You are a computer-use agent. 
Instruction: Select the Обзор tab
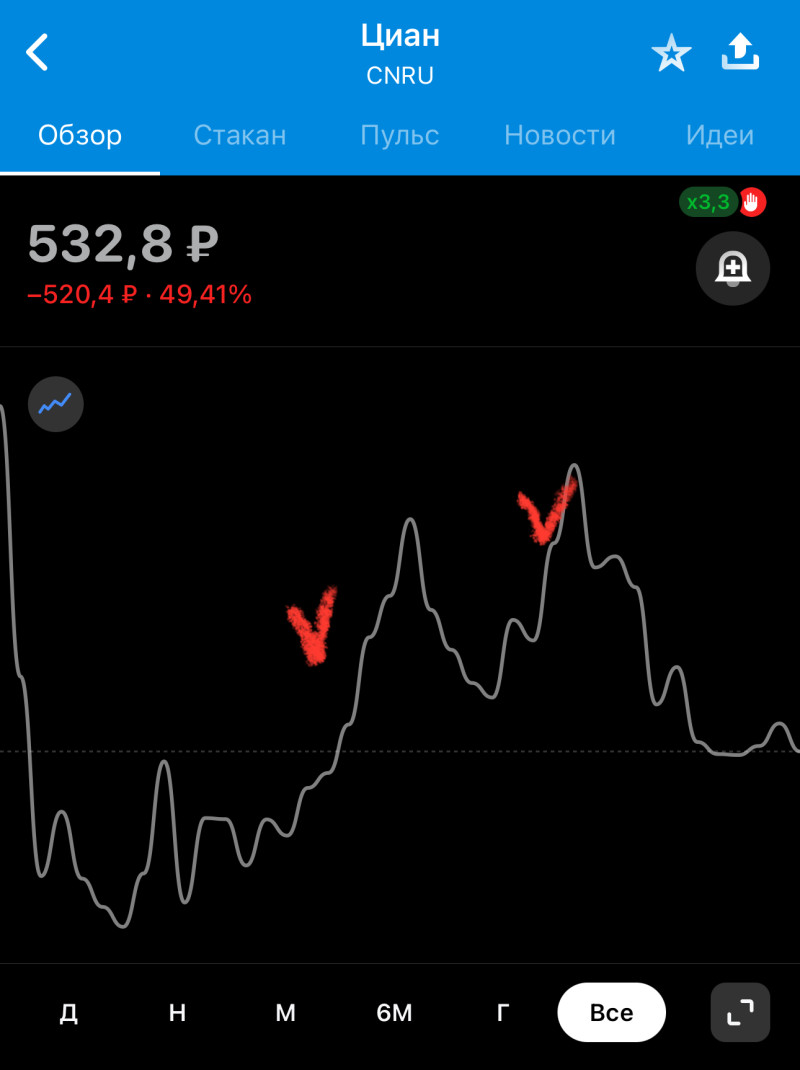pyautogui.click(x=80, y=136)
